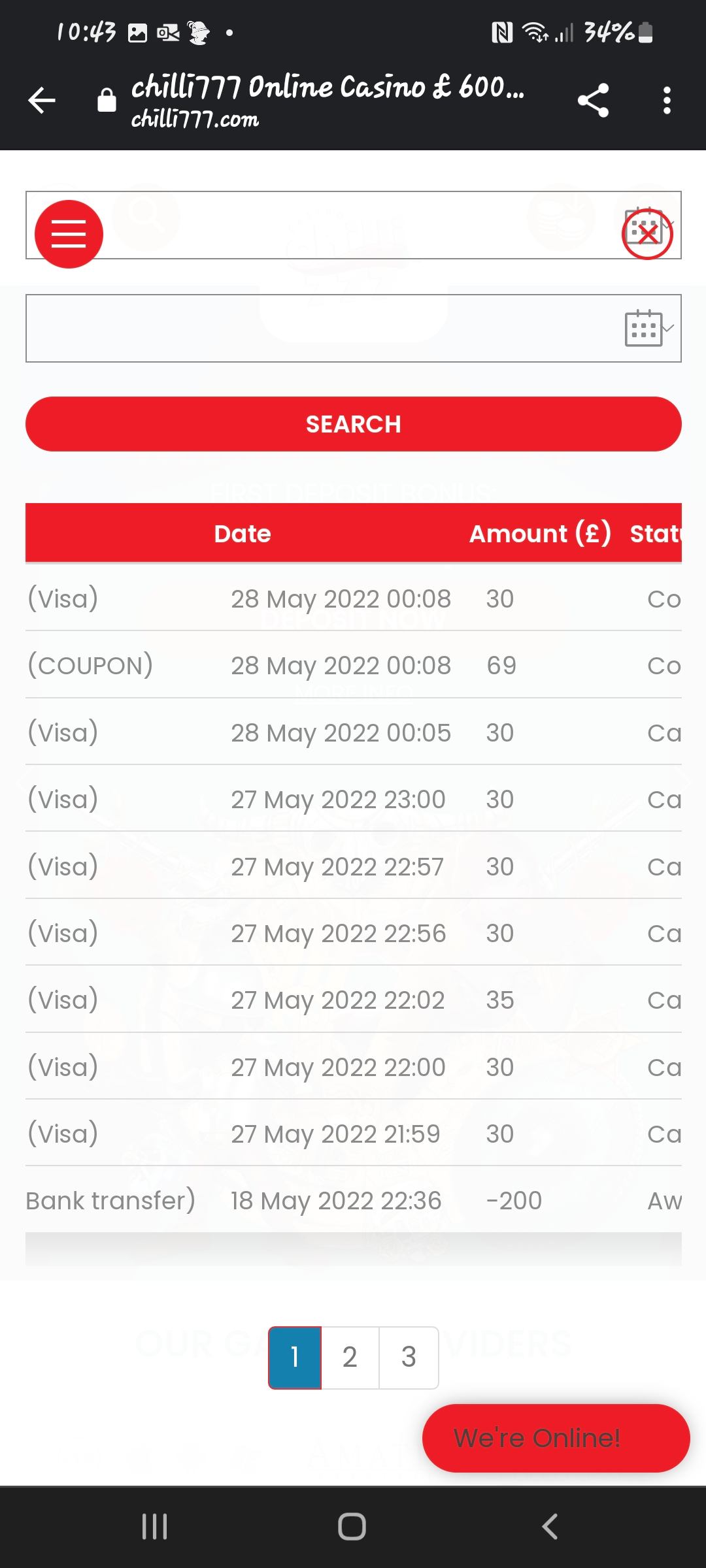This screenshot has height=1568, width=706.
Task: Select page 1 in pagination
Action: [295, 1357]
